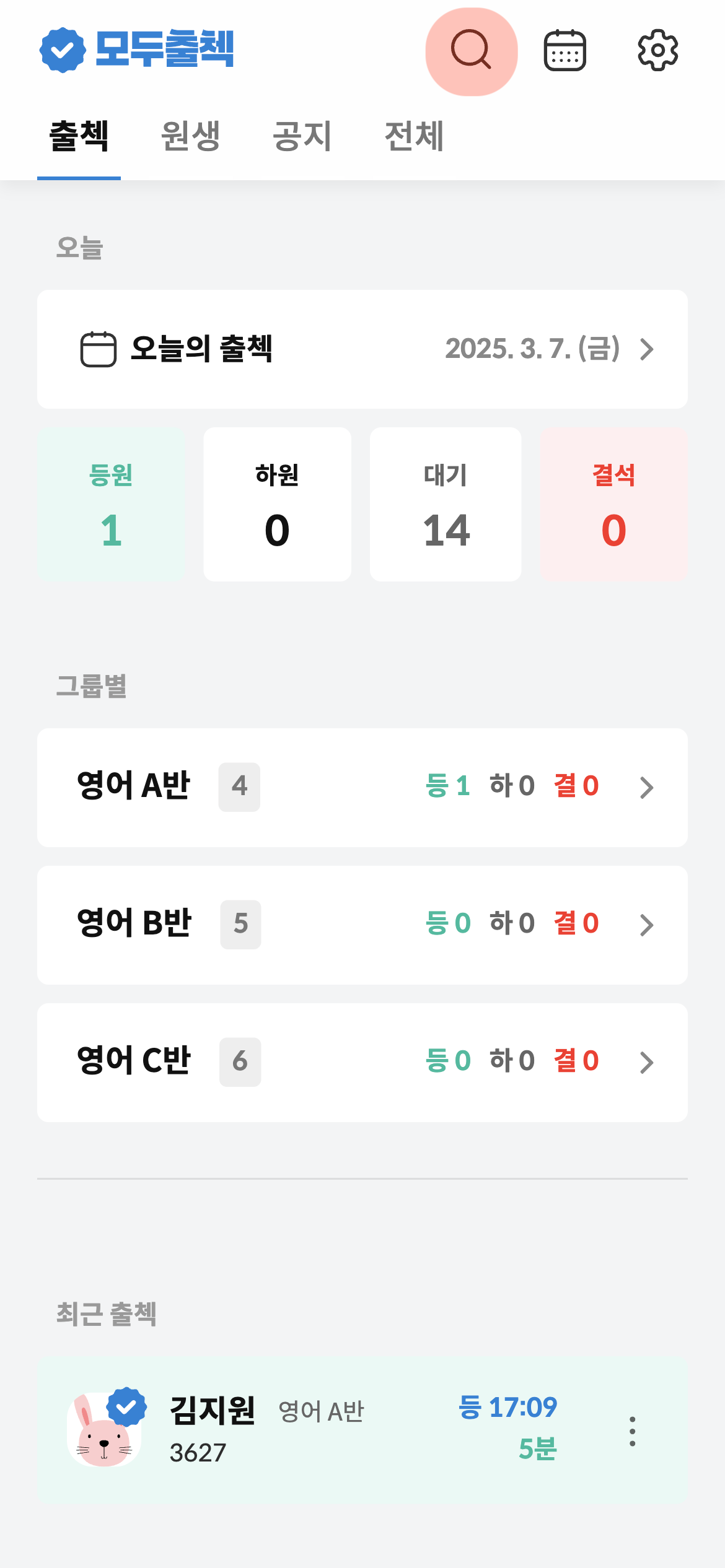
Task: Switch to the 원생 tab
Action: pyautogui.click(x=190, y=136)
